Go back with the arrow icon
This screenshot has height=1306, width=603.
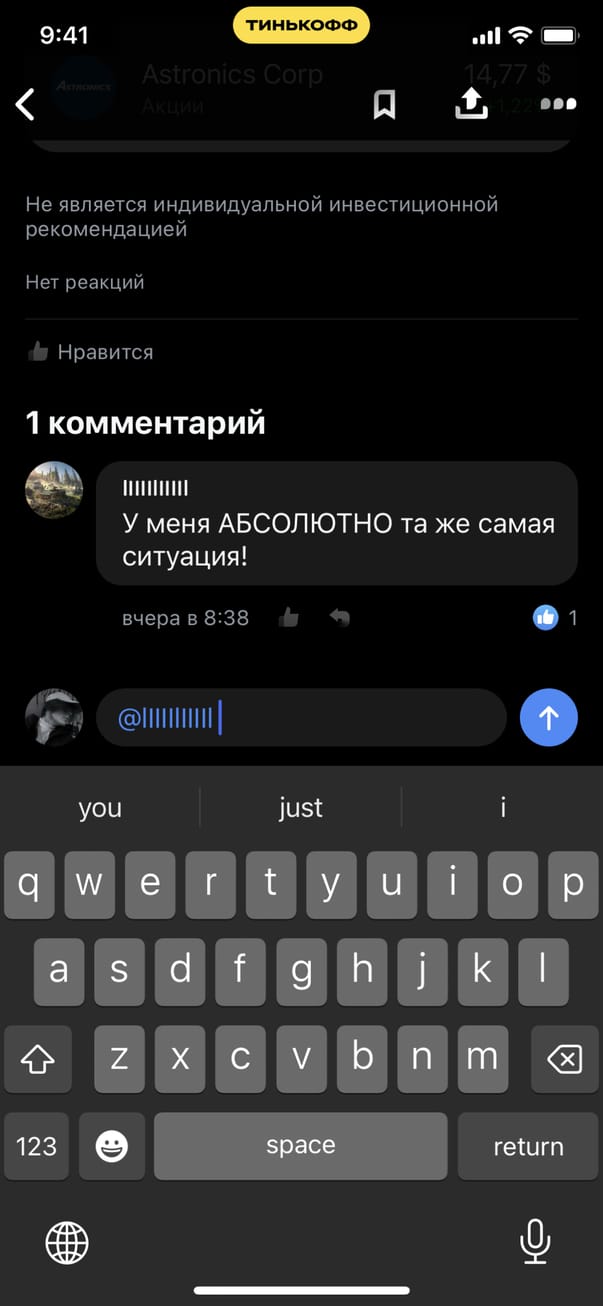(x=26, y=104)
